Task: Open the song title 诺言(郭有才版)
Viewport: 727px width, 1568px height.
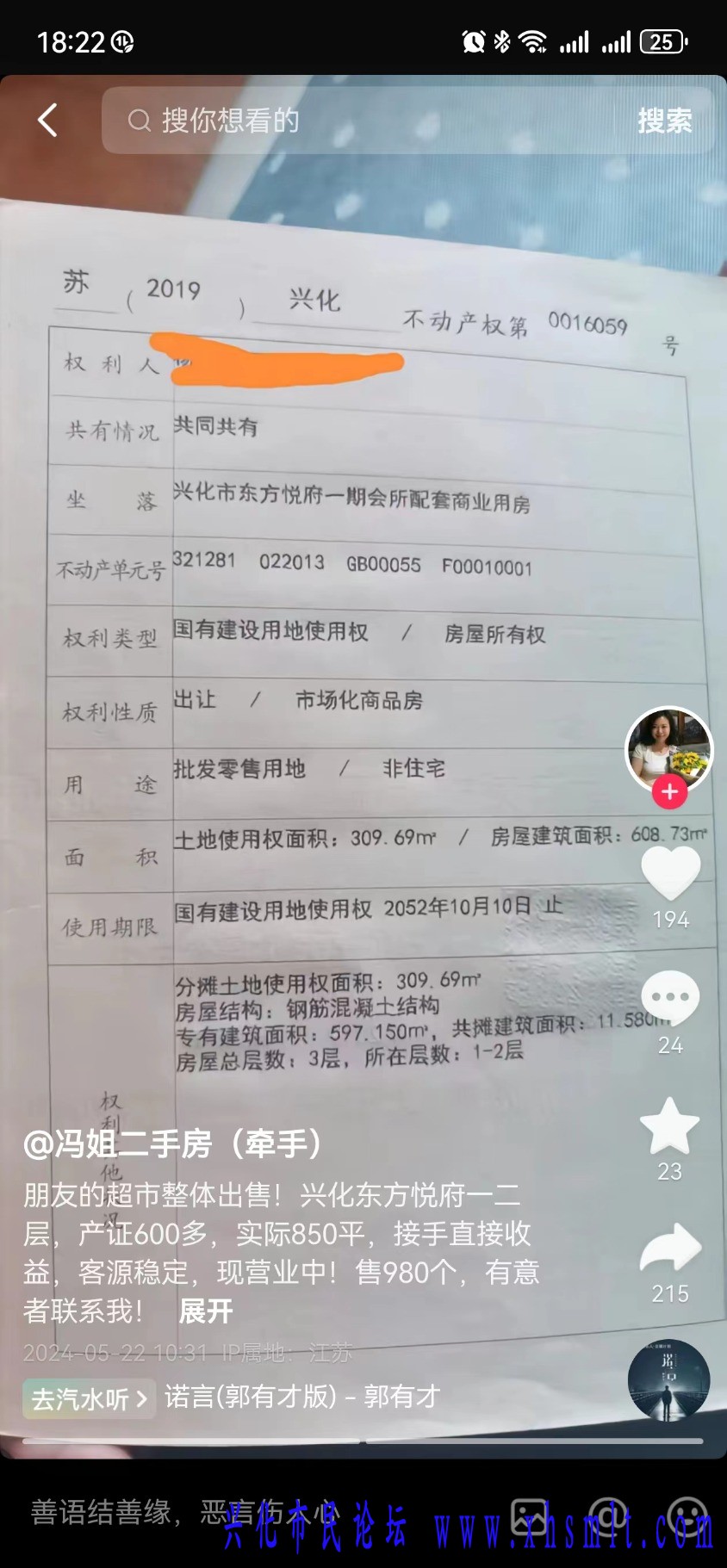Action: point(301,1397)
